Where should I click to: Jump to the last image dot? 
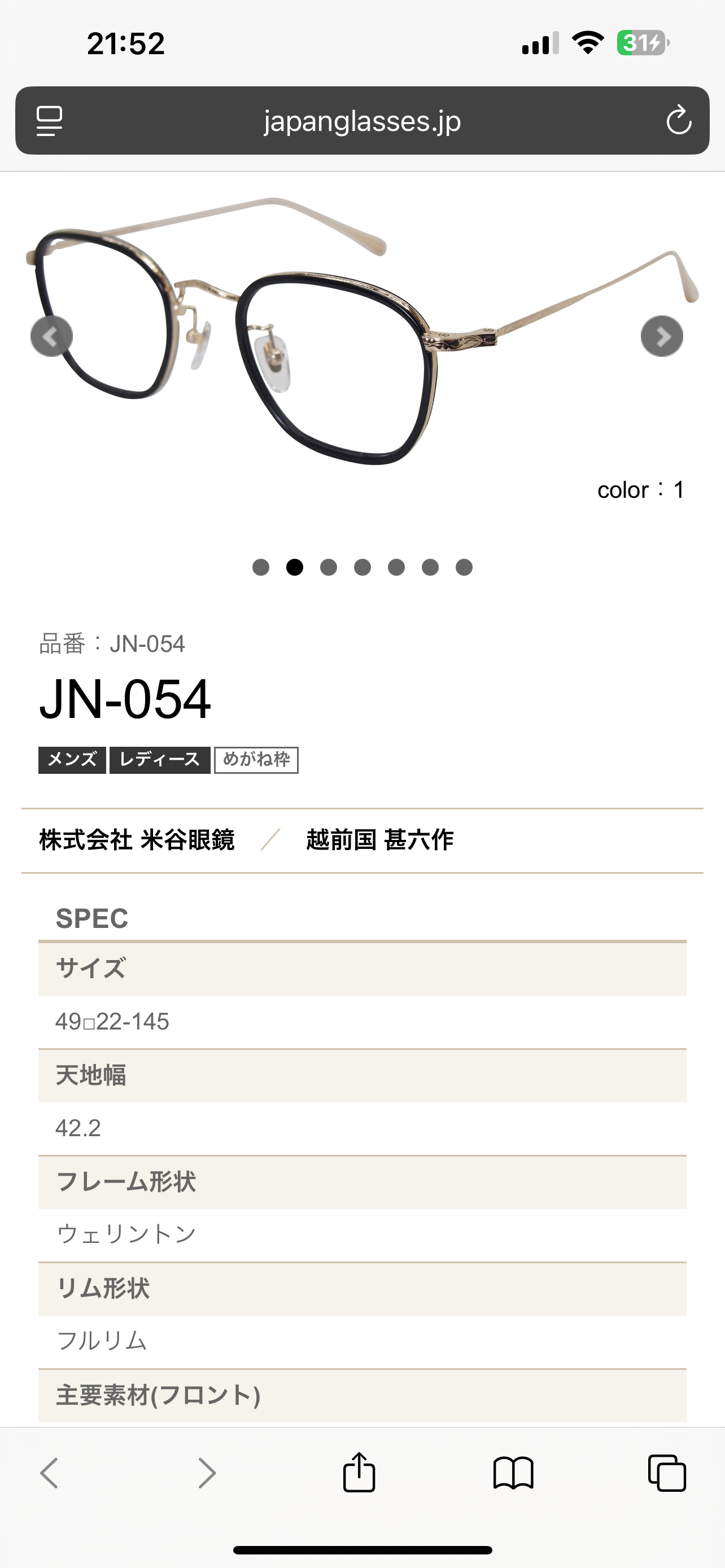[464, 567]
